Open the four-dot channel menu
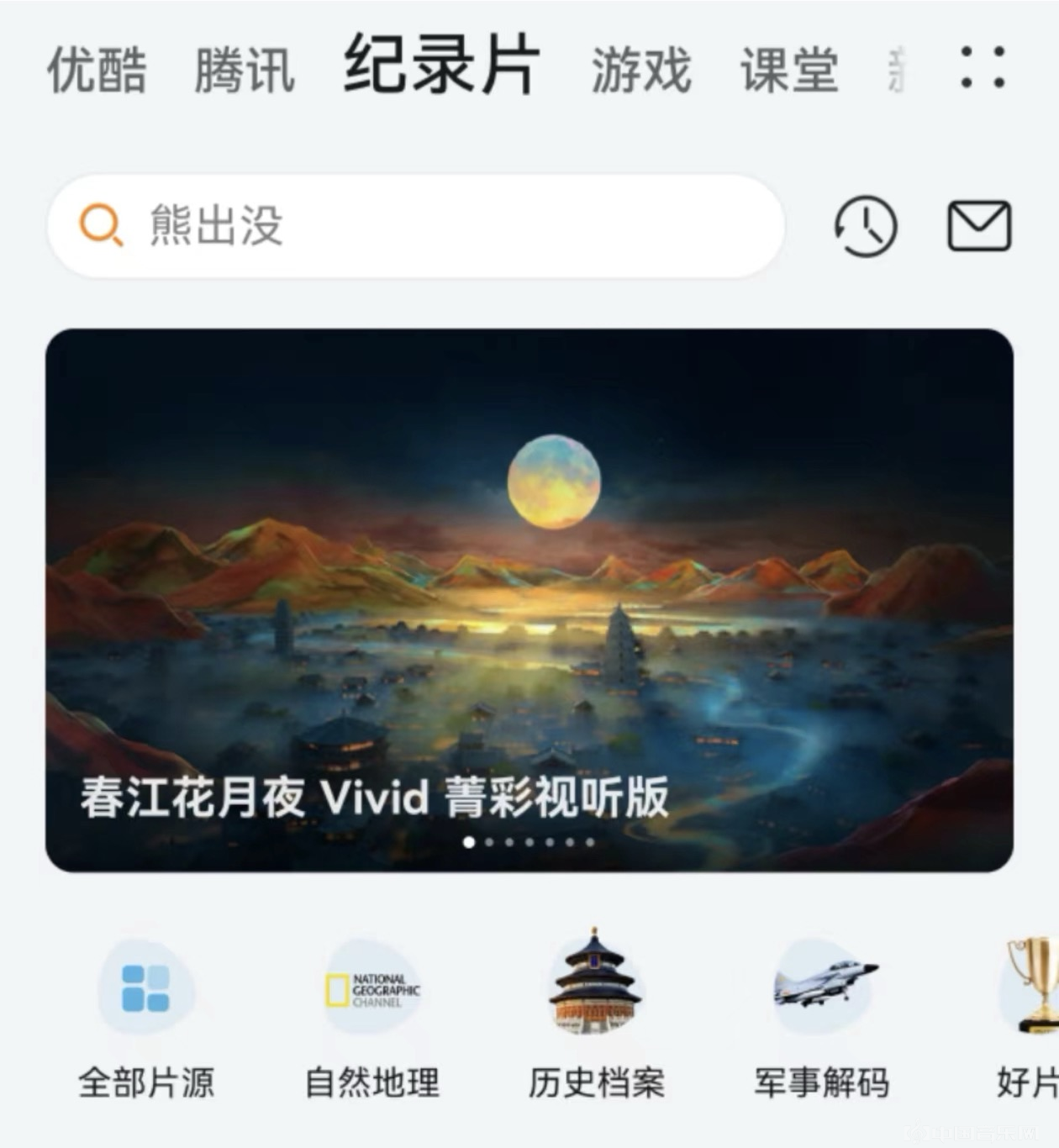Screen dimensions: 1059x1148 point(982,67)
